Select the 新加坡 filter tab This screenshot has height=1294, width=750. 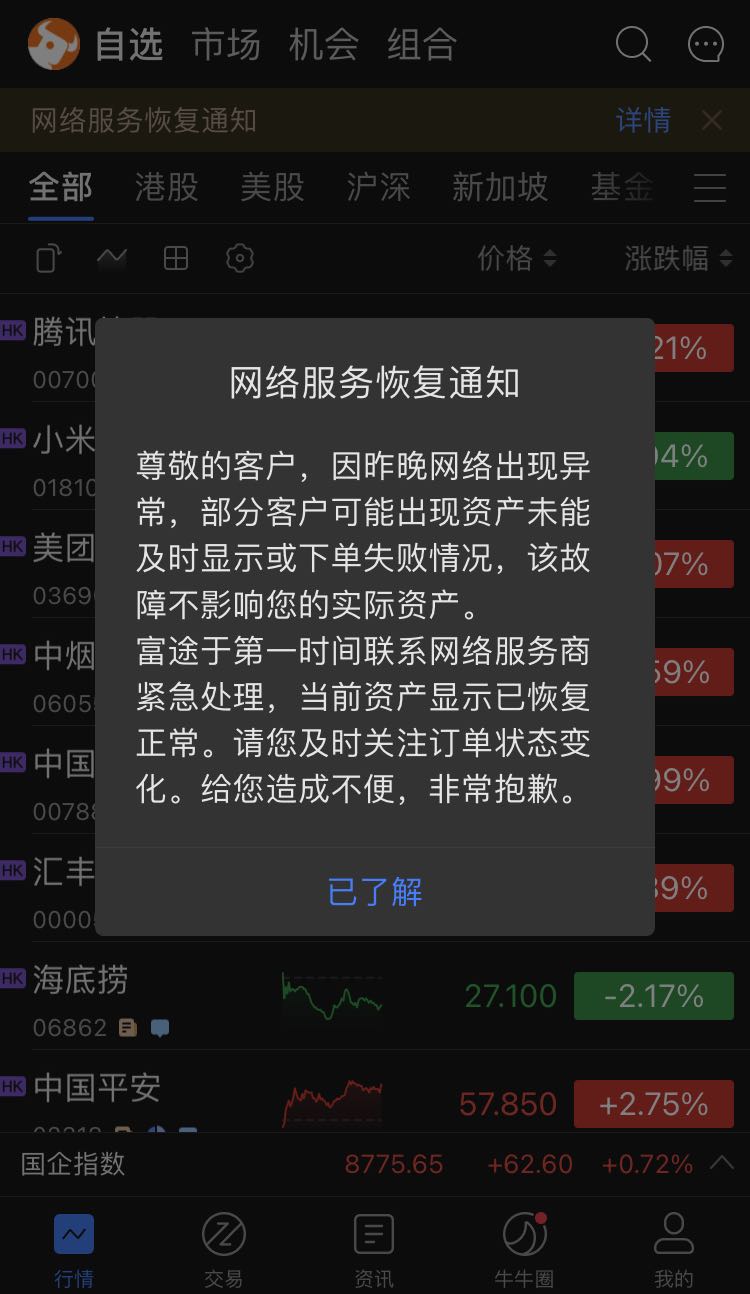499,187
